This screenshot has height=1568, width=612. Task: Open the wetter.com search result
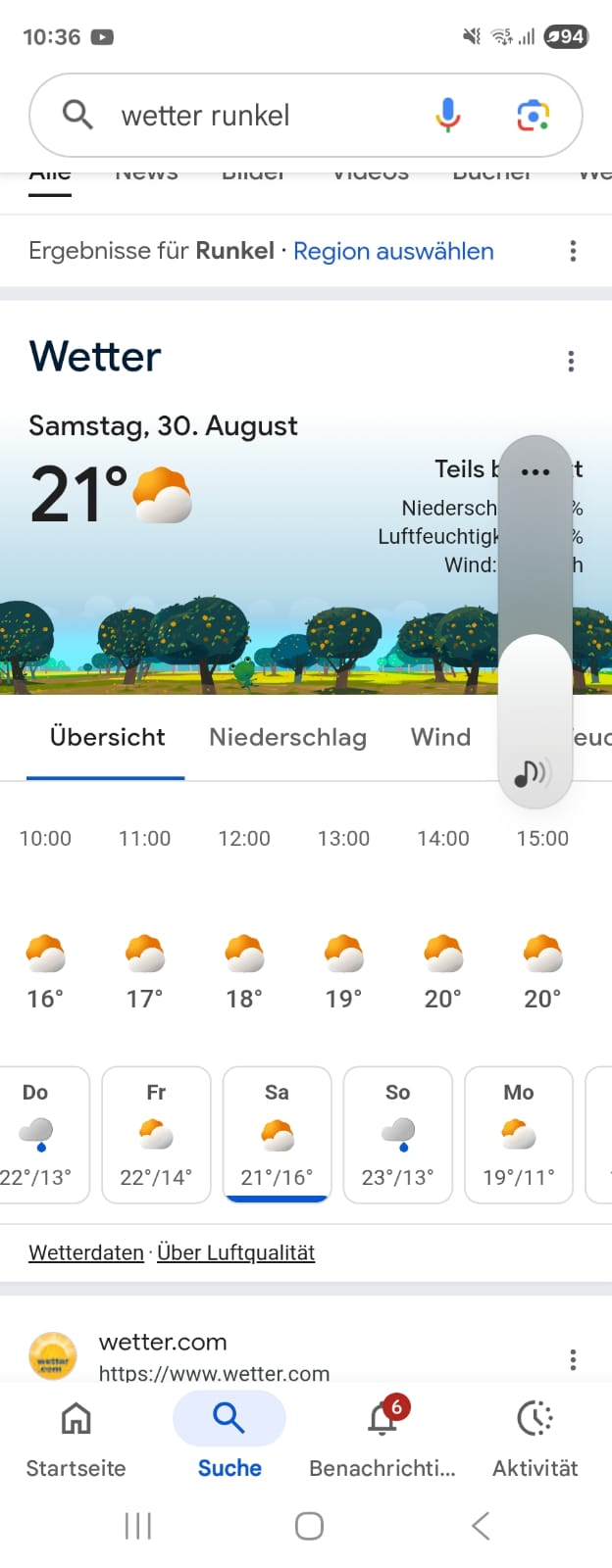point(163,1343)
